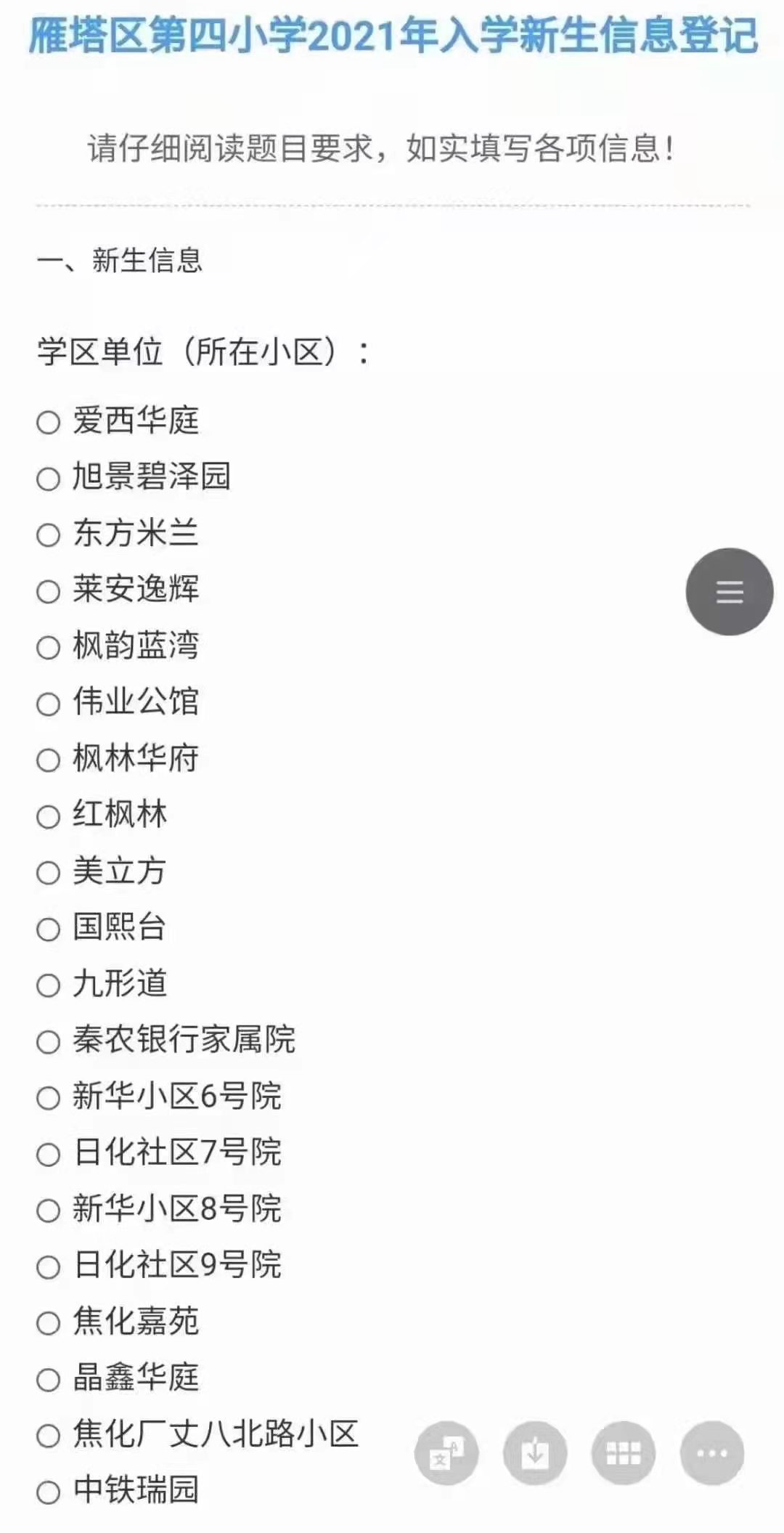Select 国熙台

click(x=49, y=929)
